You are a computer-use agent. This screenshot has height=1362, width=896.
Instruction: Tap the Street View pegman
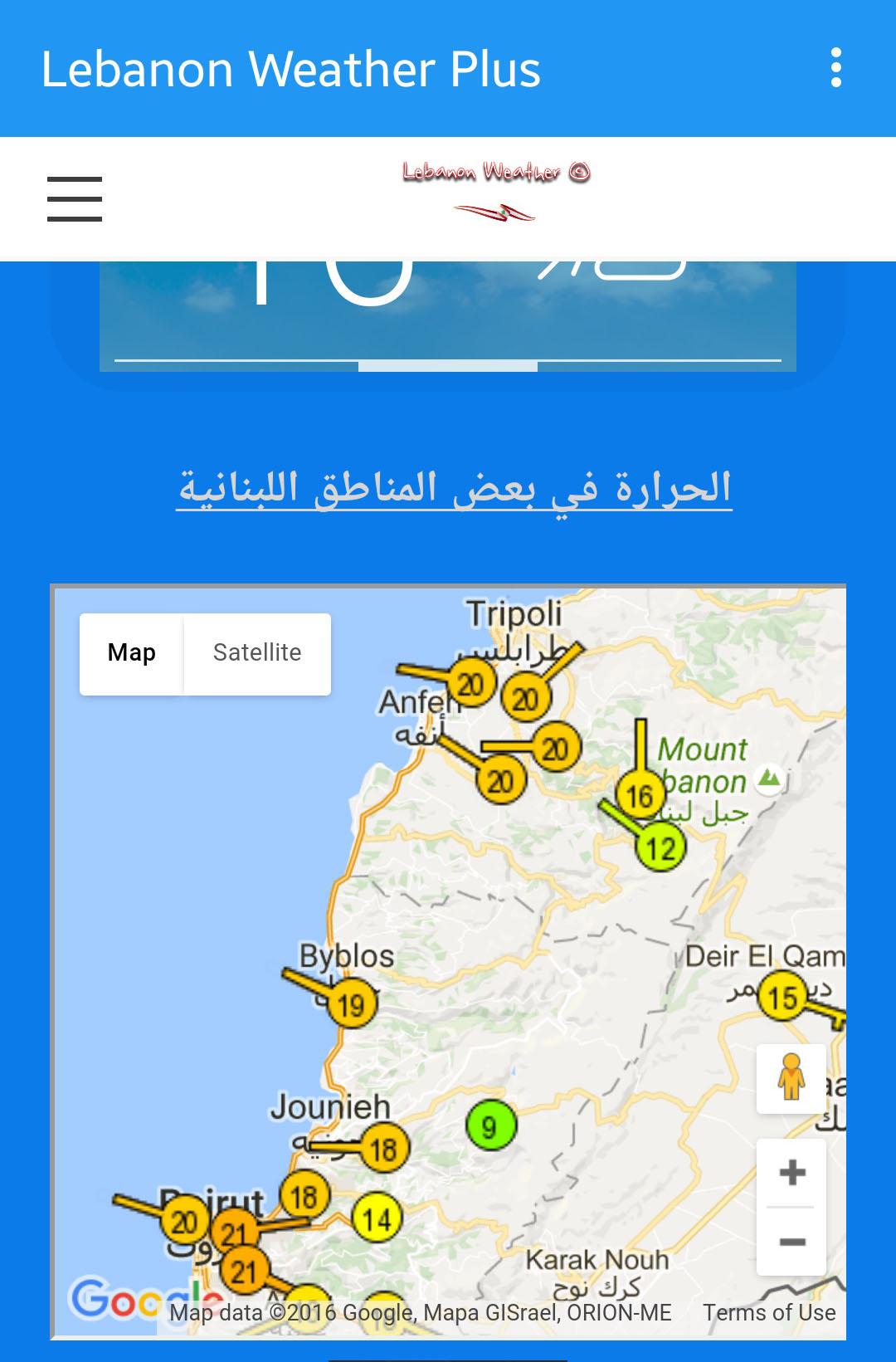[x=791, y=1078]
